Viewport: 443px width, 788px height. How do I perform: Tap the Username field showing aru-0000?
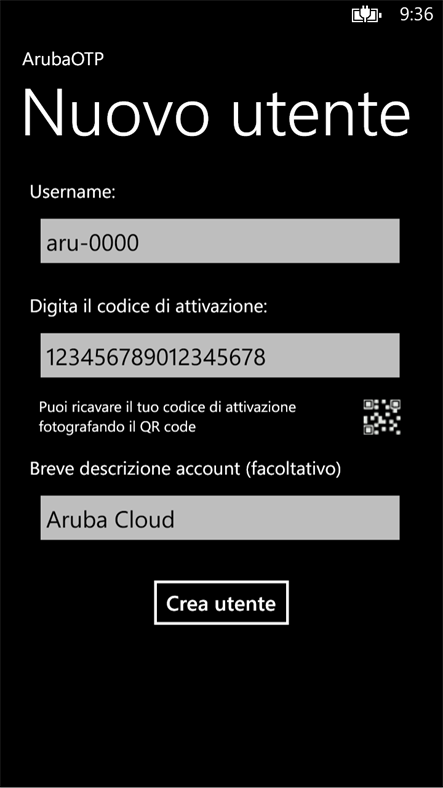220,241
